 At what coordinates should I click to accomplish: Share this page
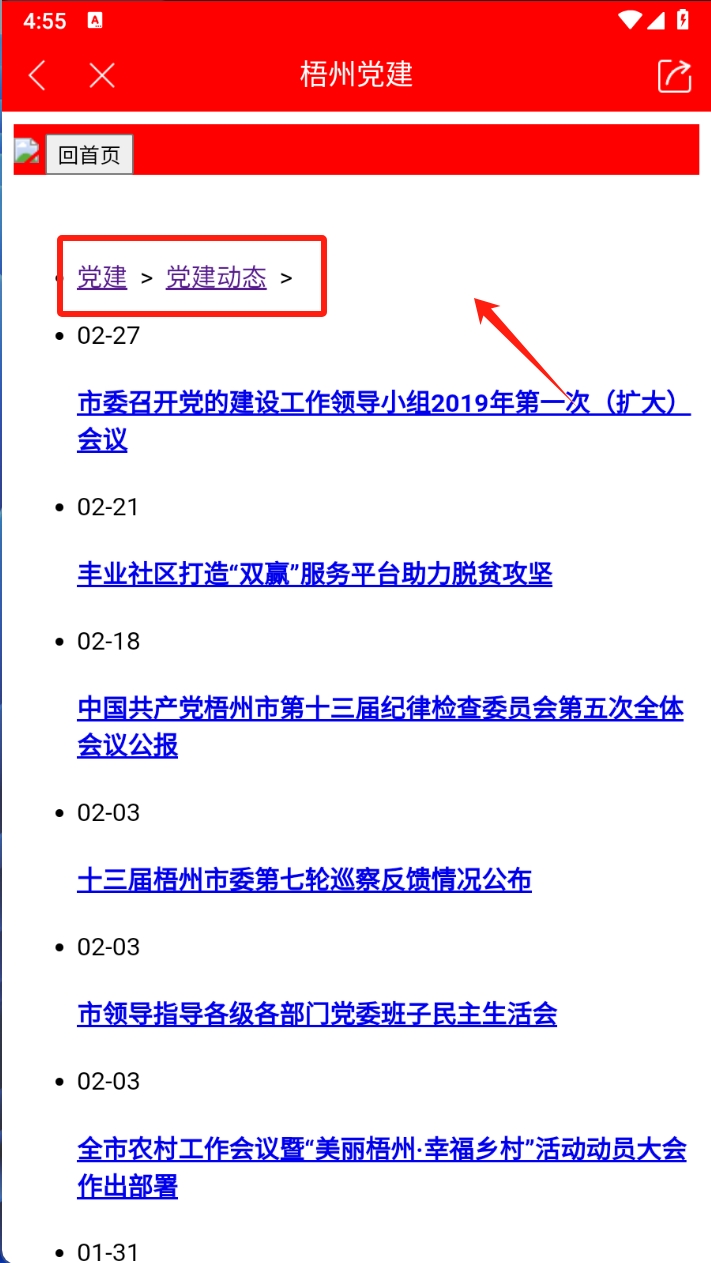(674, 76)
